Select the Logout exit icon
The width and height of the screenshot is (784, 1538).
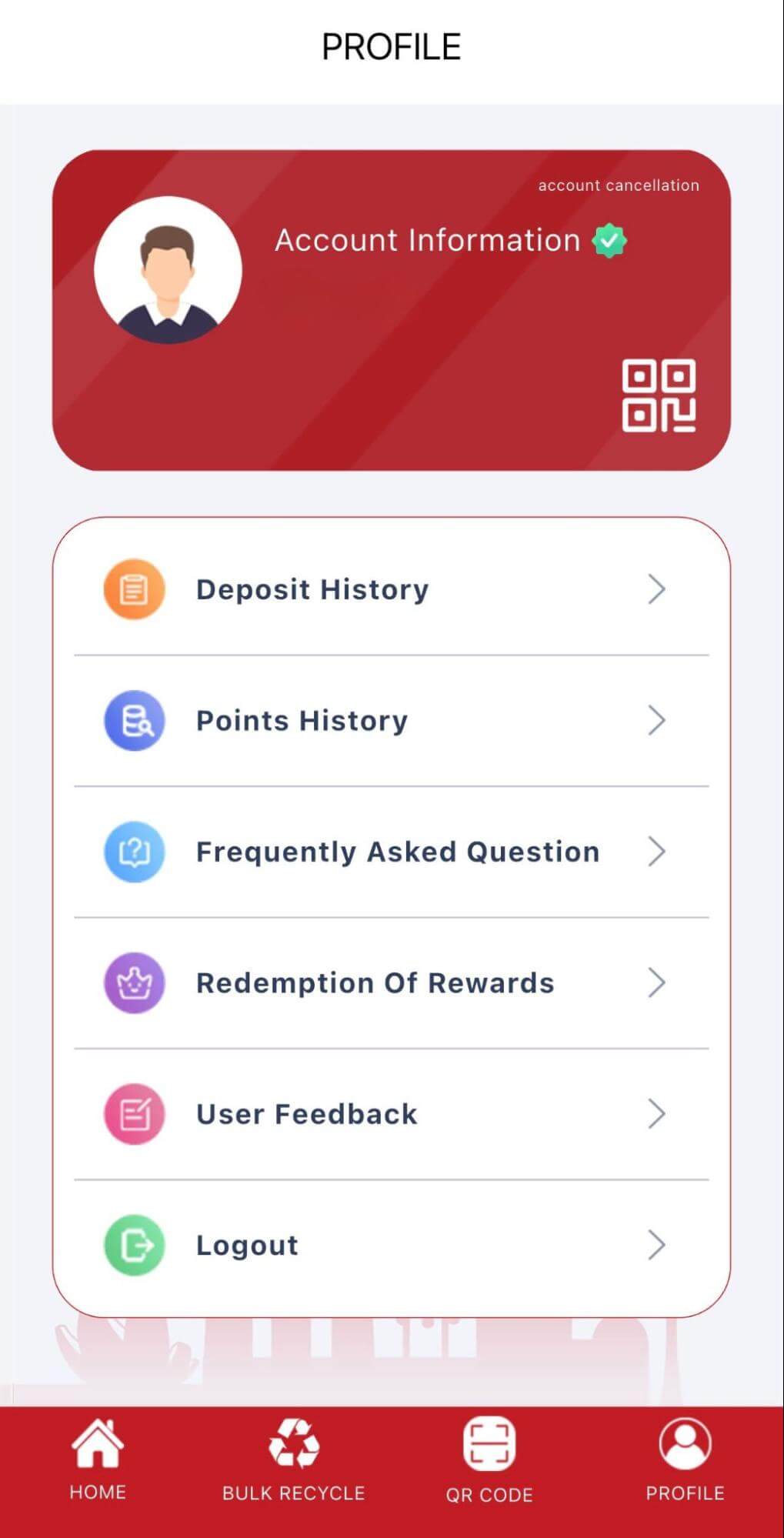click(133, 1244)
